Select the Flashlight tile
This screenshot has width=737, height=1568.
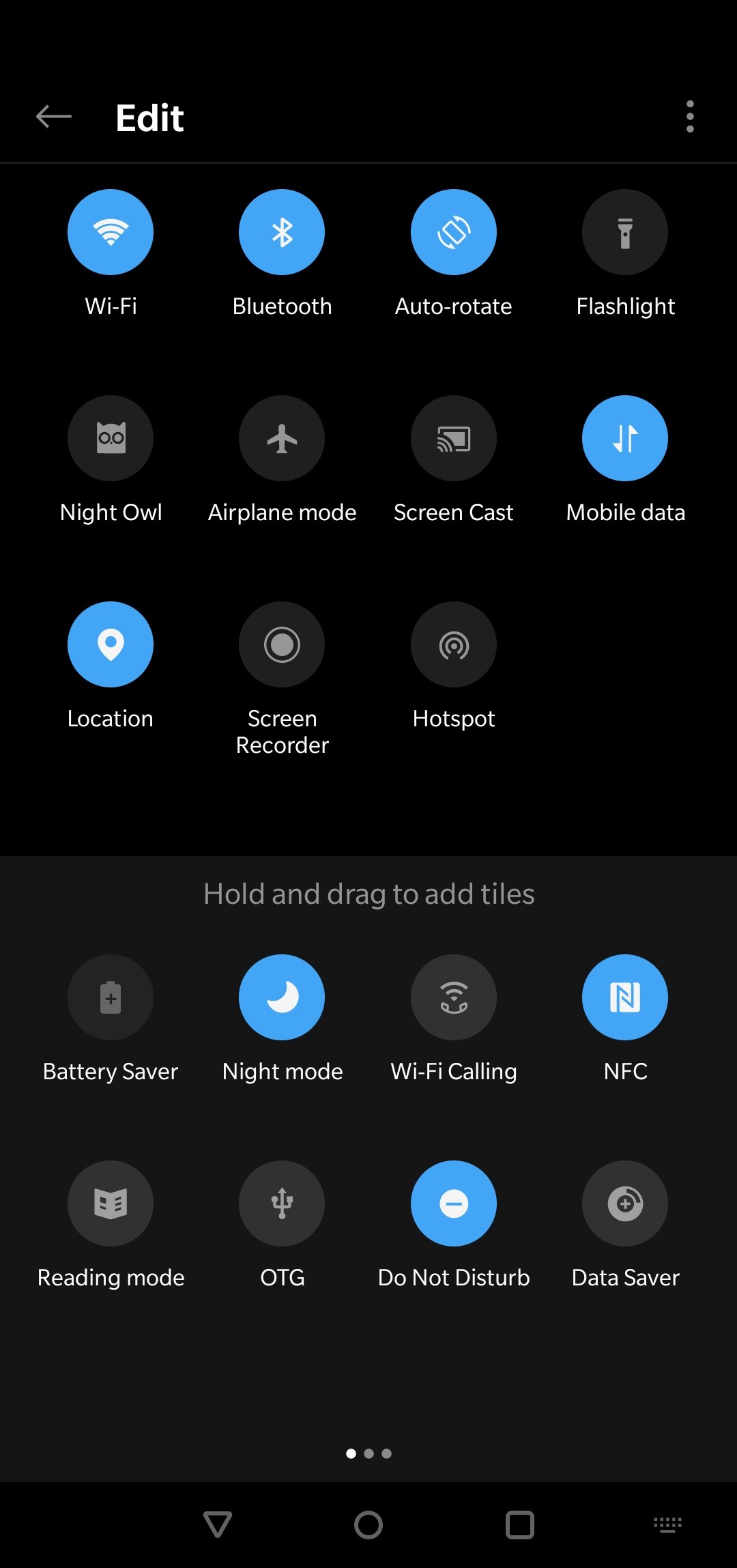pos(625,232)
